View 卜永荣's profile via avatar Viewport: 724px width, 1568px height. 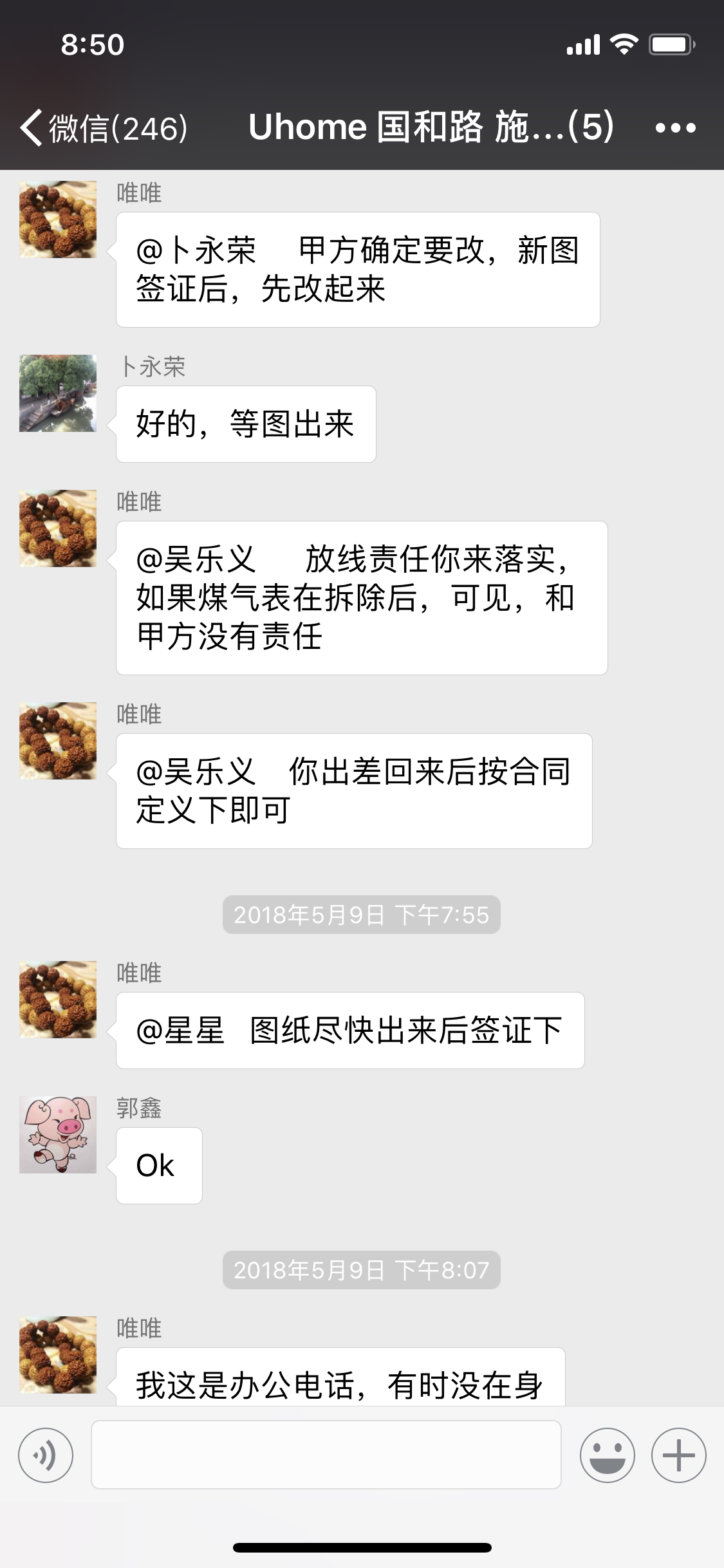point(58,393)
